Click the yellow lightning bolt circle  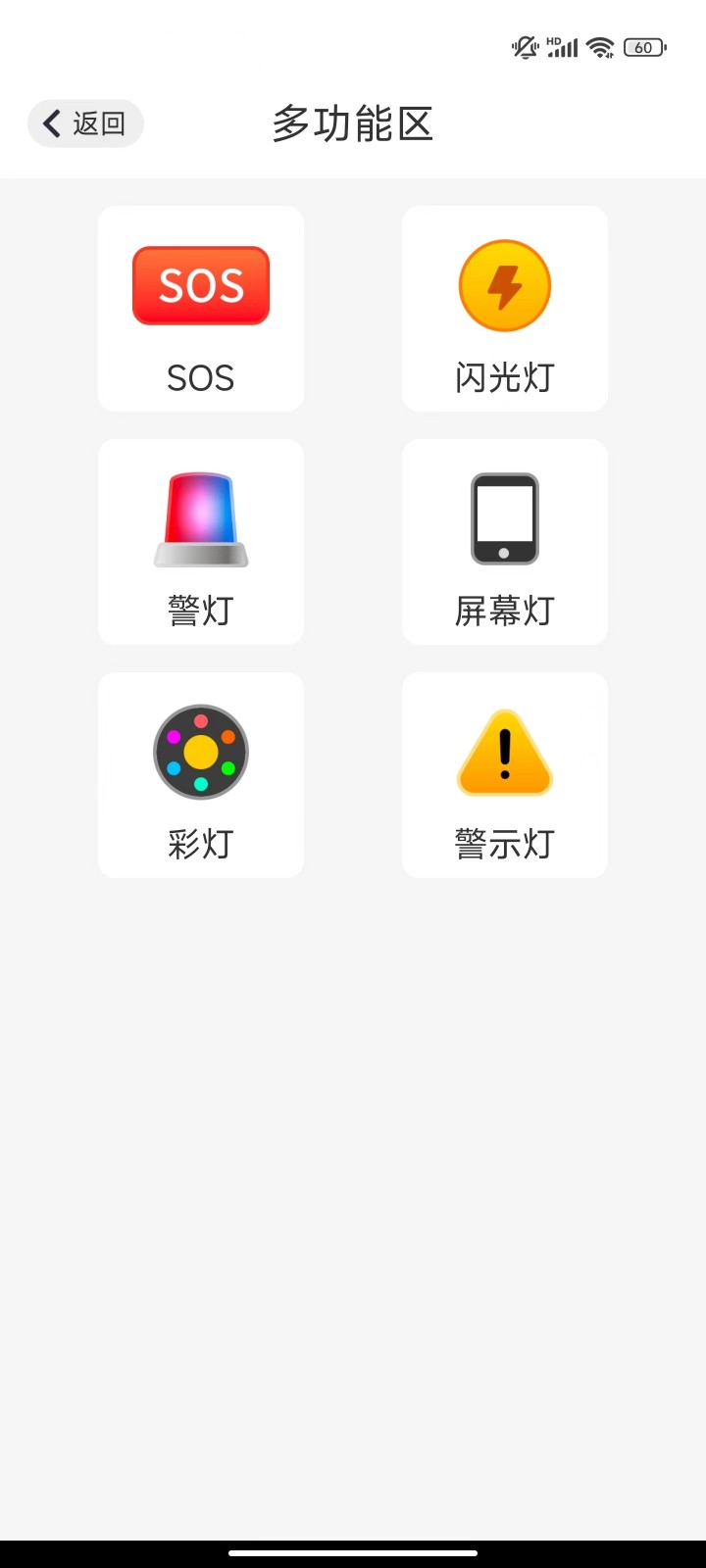pyautogui.click(x=504, y=285)
